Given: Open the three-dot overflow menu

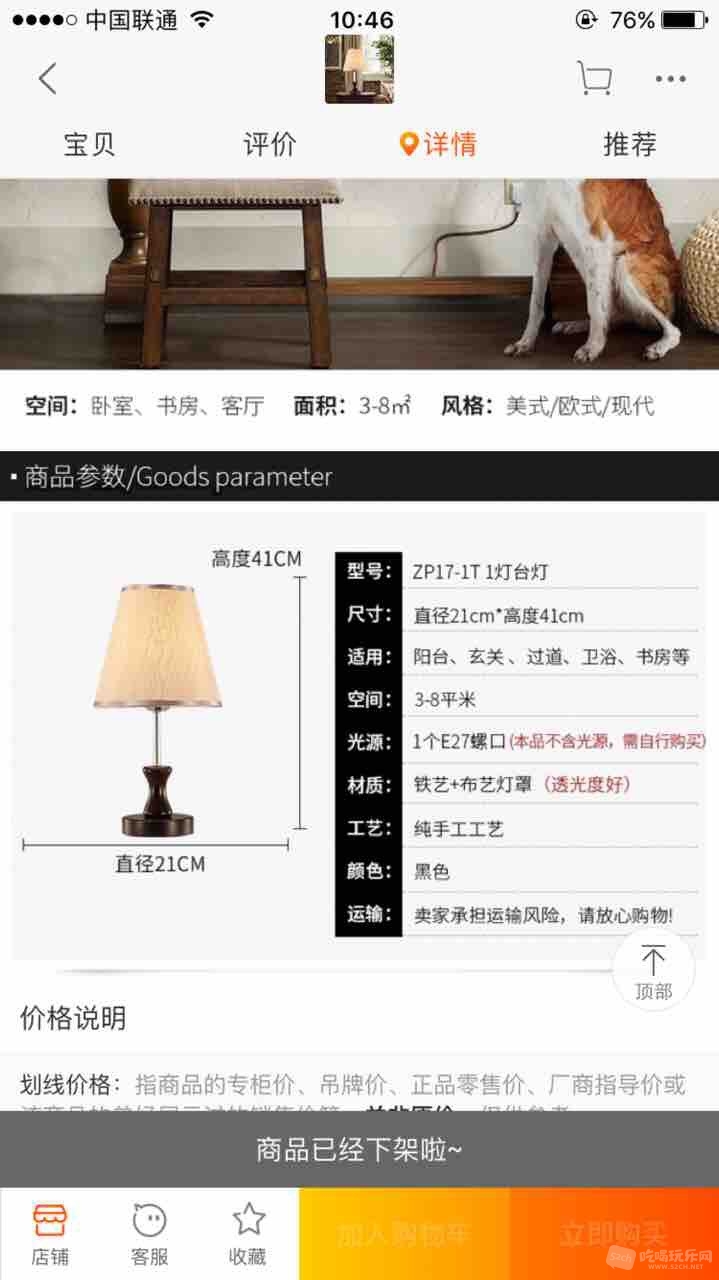Looking at the screenshot, I should click(670, 78).
